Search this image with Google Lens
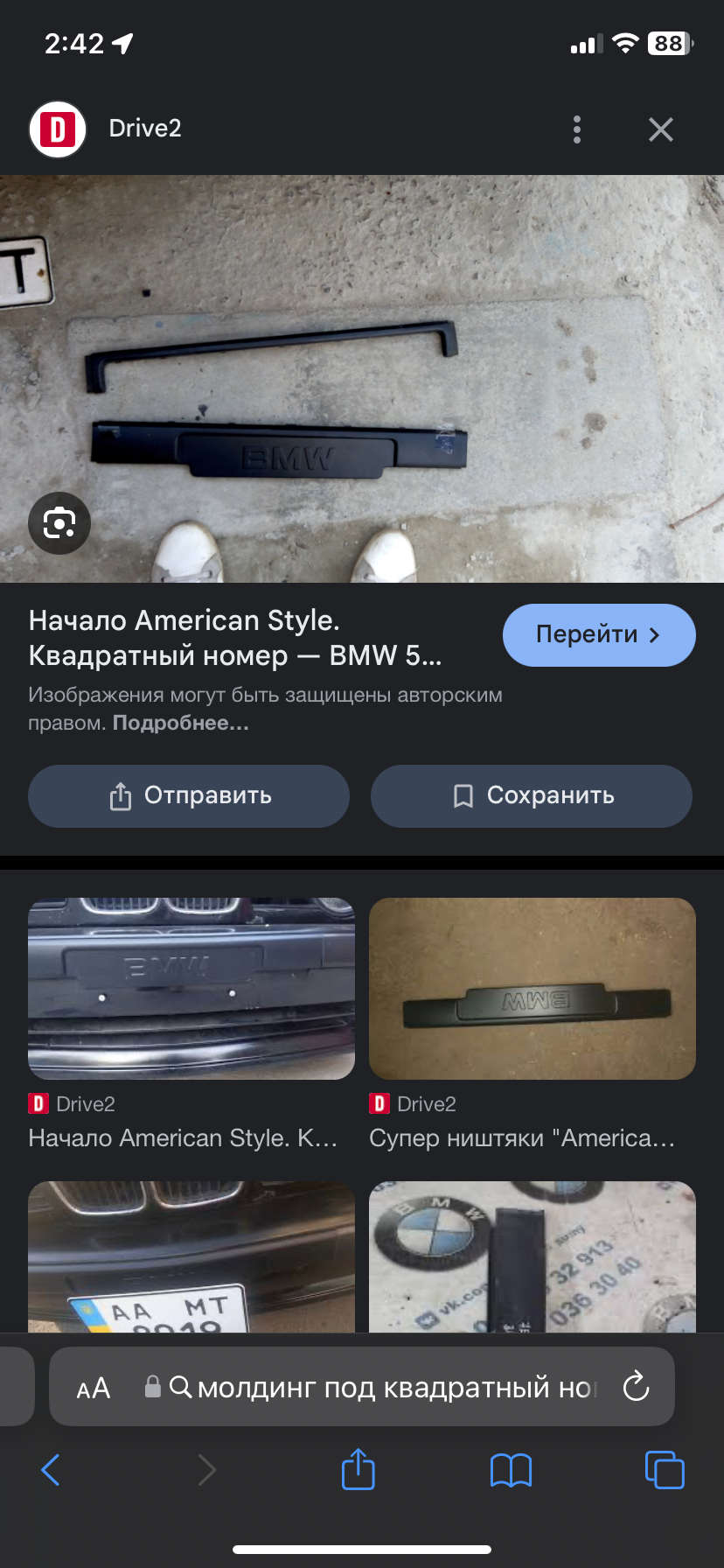This screenshot has height=1568, width=724. tap(59, 523)
